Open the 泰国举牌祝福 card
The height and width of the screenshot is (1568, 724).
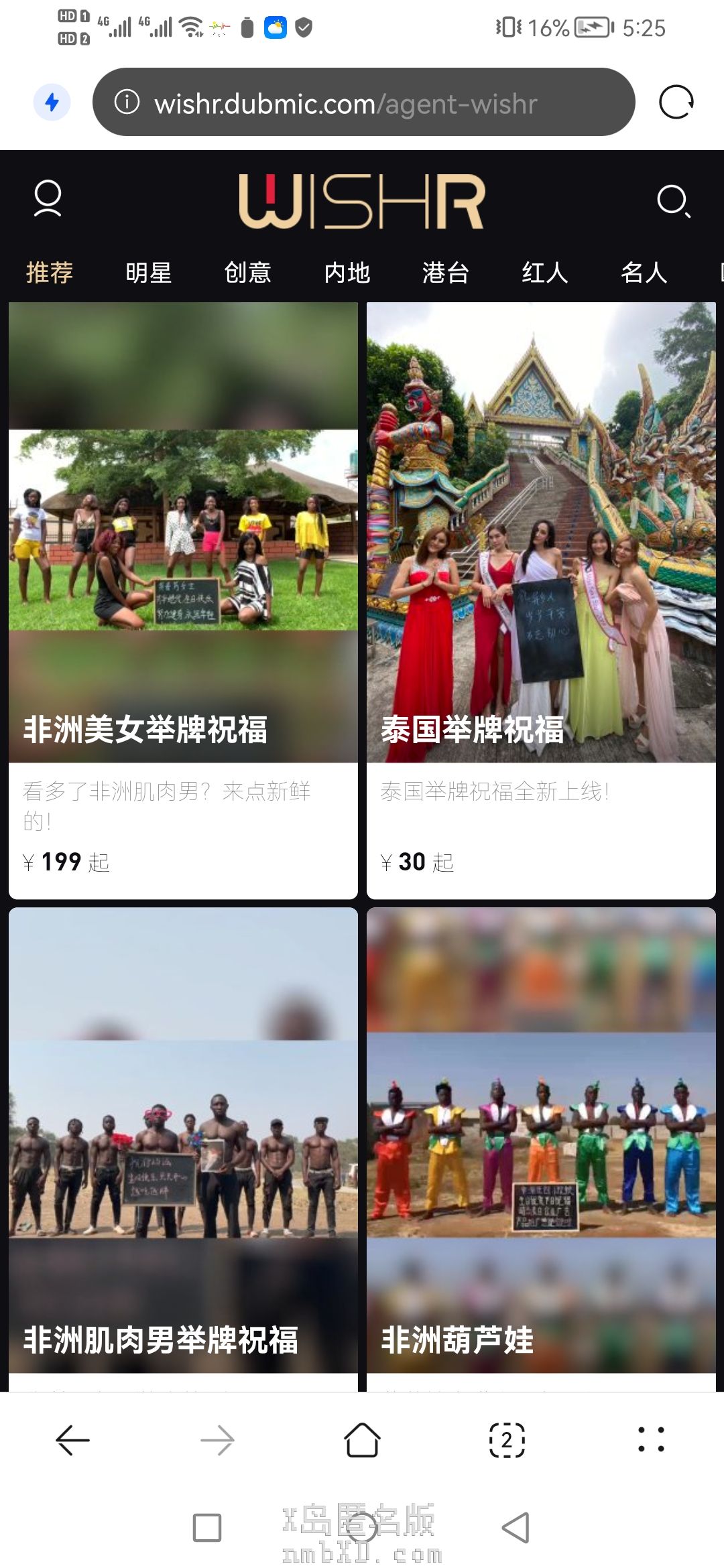click(541, 600)
